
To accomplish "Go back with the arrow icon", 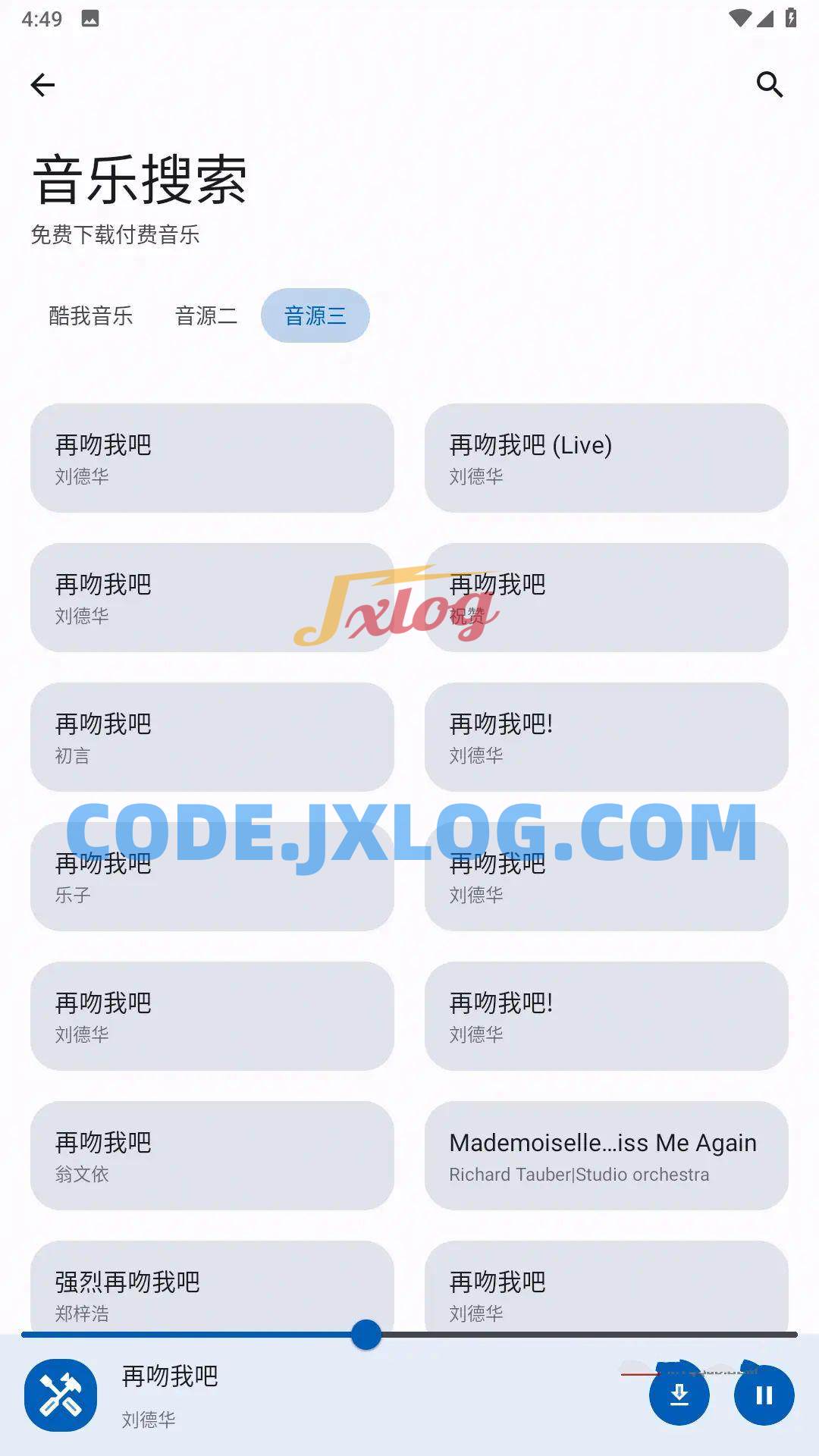I will click(x=42, y=85).
